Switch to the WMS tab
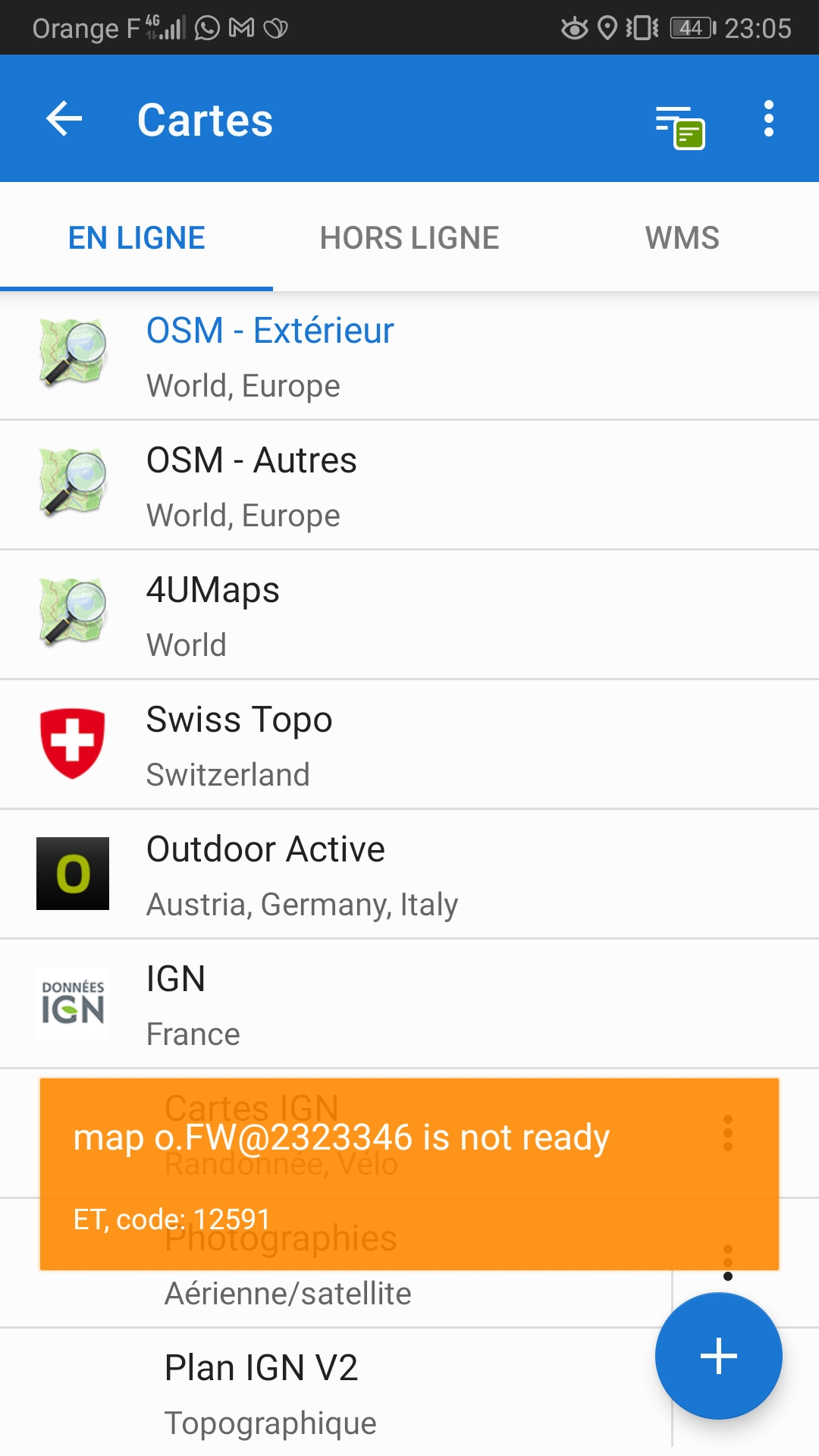Viewport: 819px width, 1456px height. 682,238
